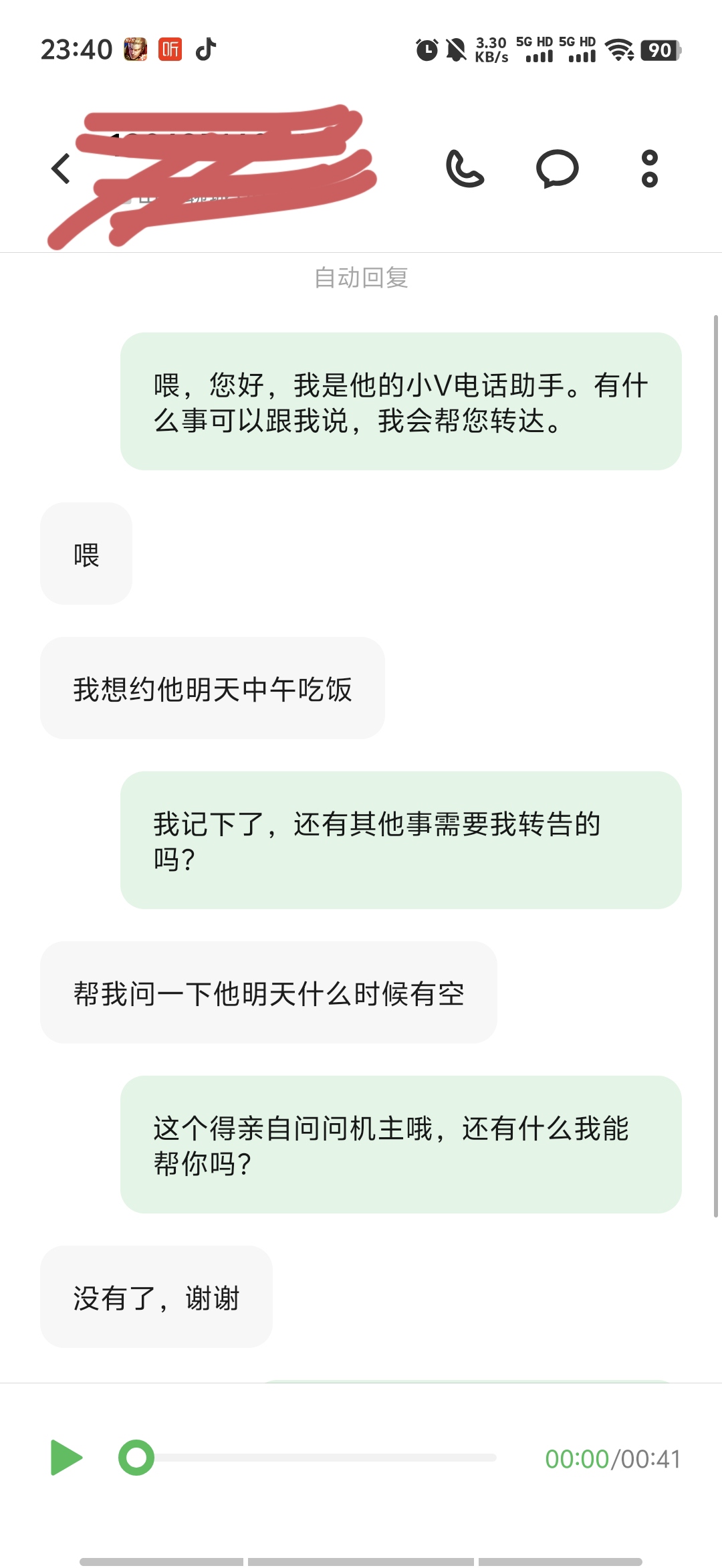722x1568 pixels.
Task: Open the three-dot overflow menu
Action: [649, 169]
